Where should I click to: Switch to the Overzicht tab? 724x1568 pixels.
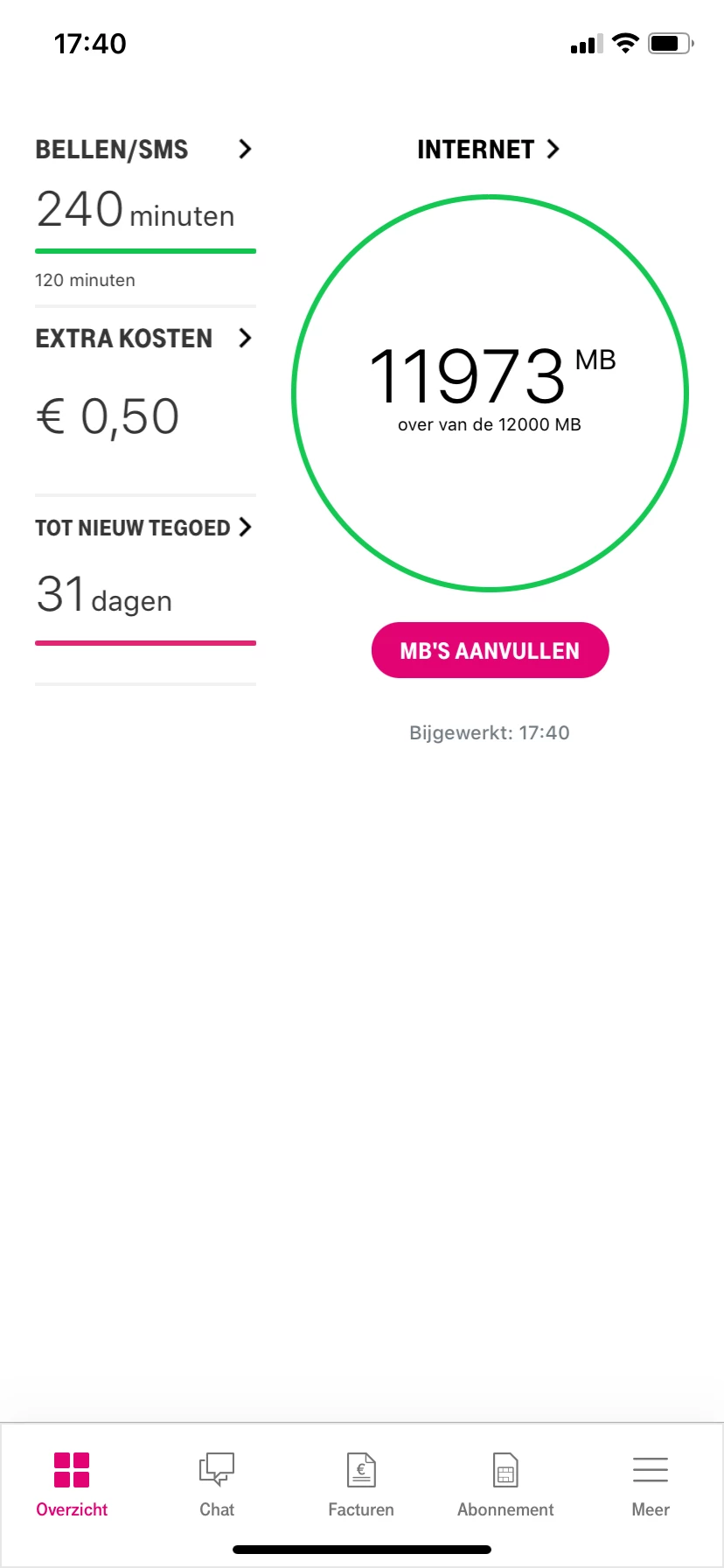point(72,1484)
